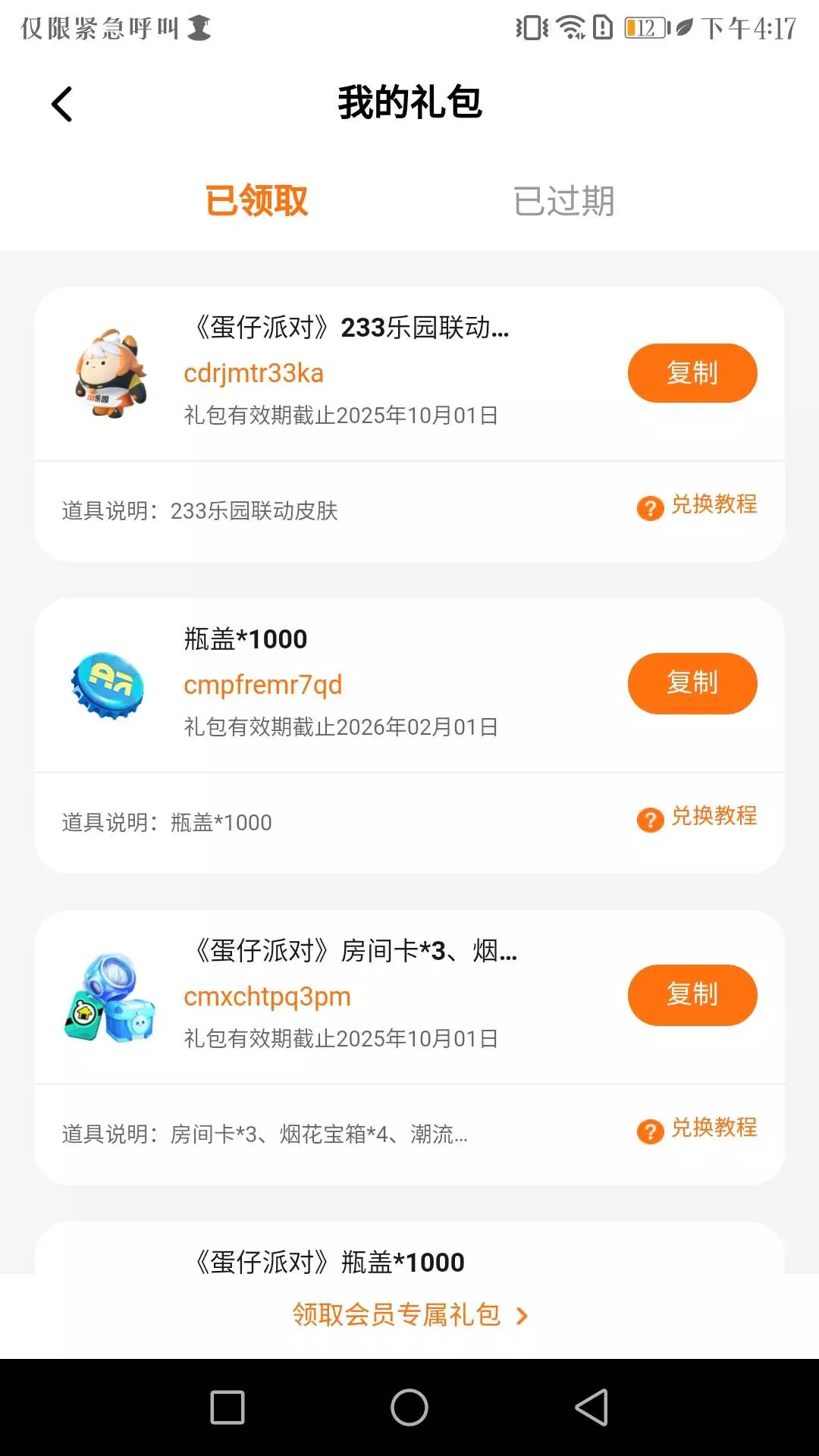Screen dimensions: 819x1456
Task: Open 兑换教程 for 233乐园联动皮肤 gift
Action: click(697, 505)
